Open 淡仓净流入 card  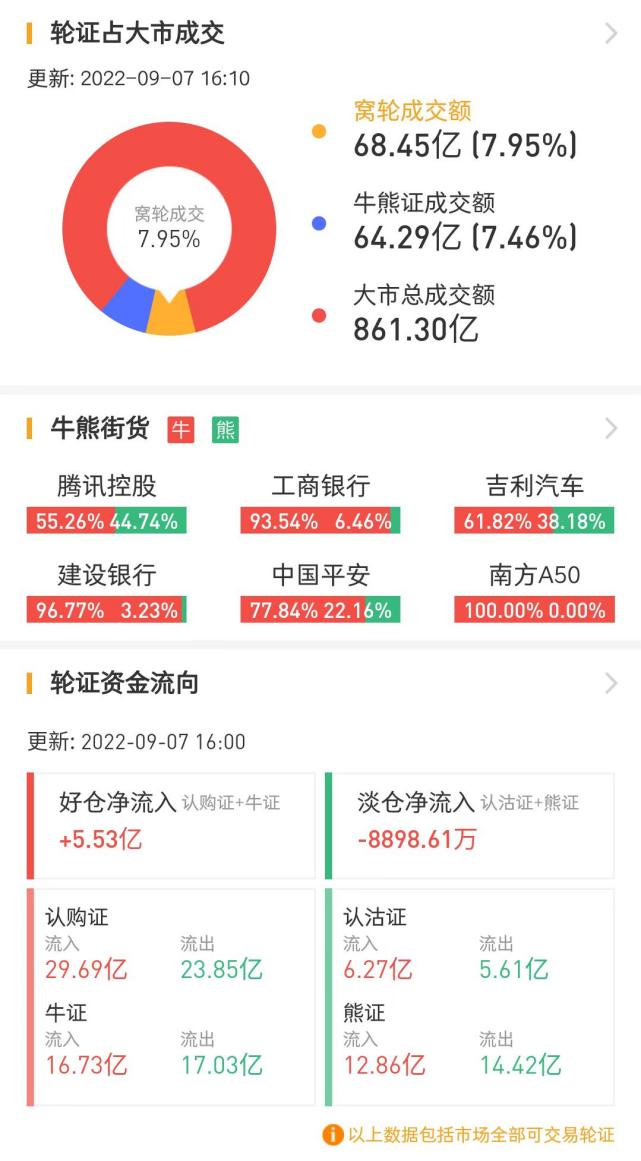[469, 824]
